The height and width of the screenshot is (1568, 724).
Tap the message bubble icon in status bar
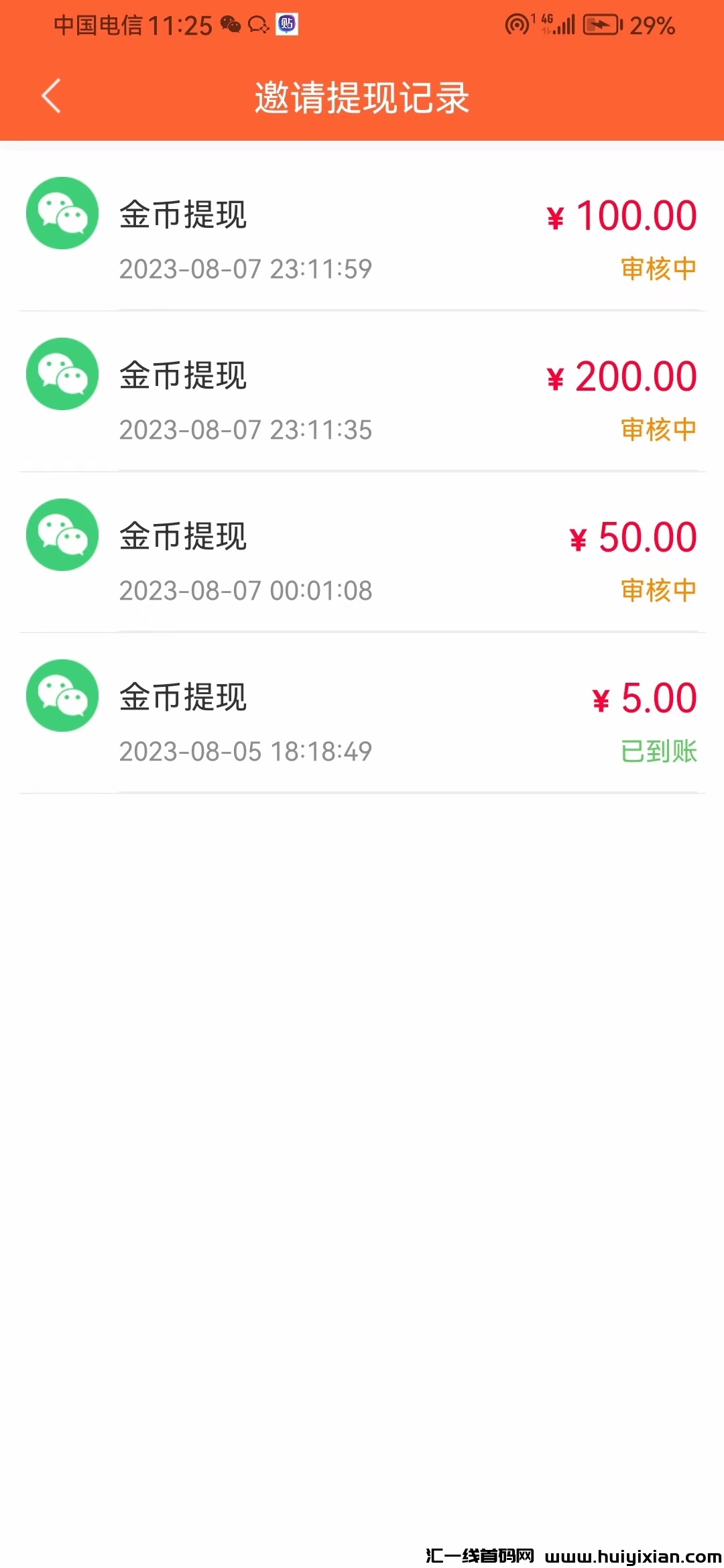coord(258,25)
